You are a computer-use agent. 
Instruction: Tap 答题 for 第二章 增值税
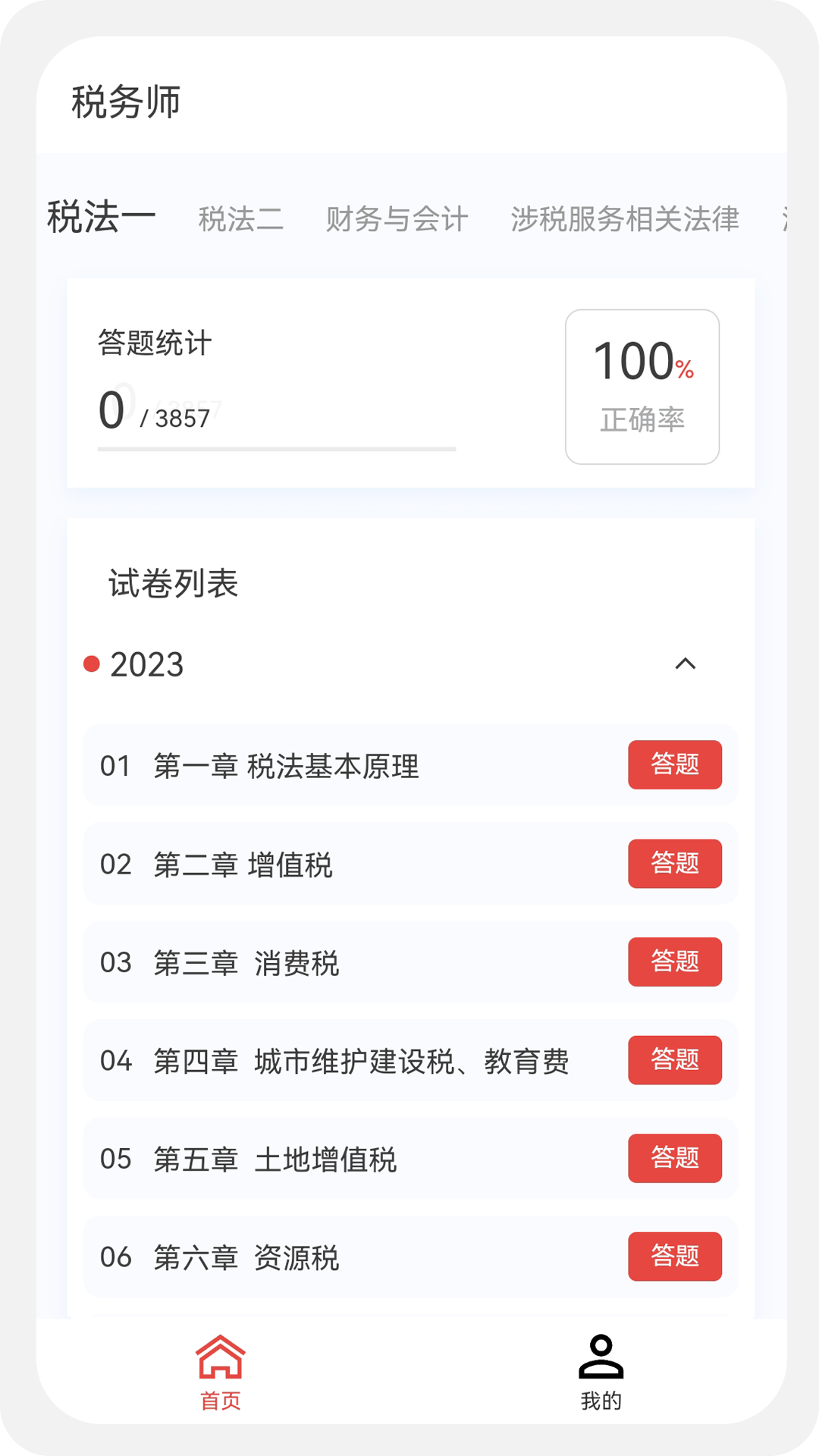675,864
